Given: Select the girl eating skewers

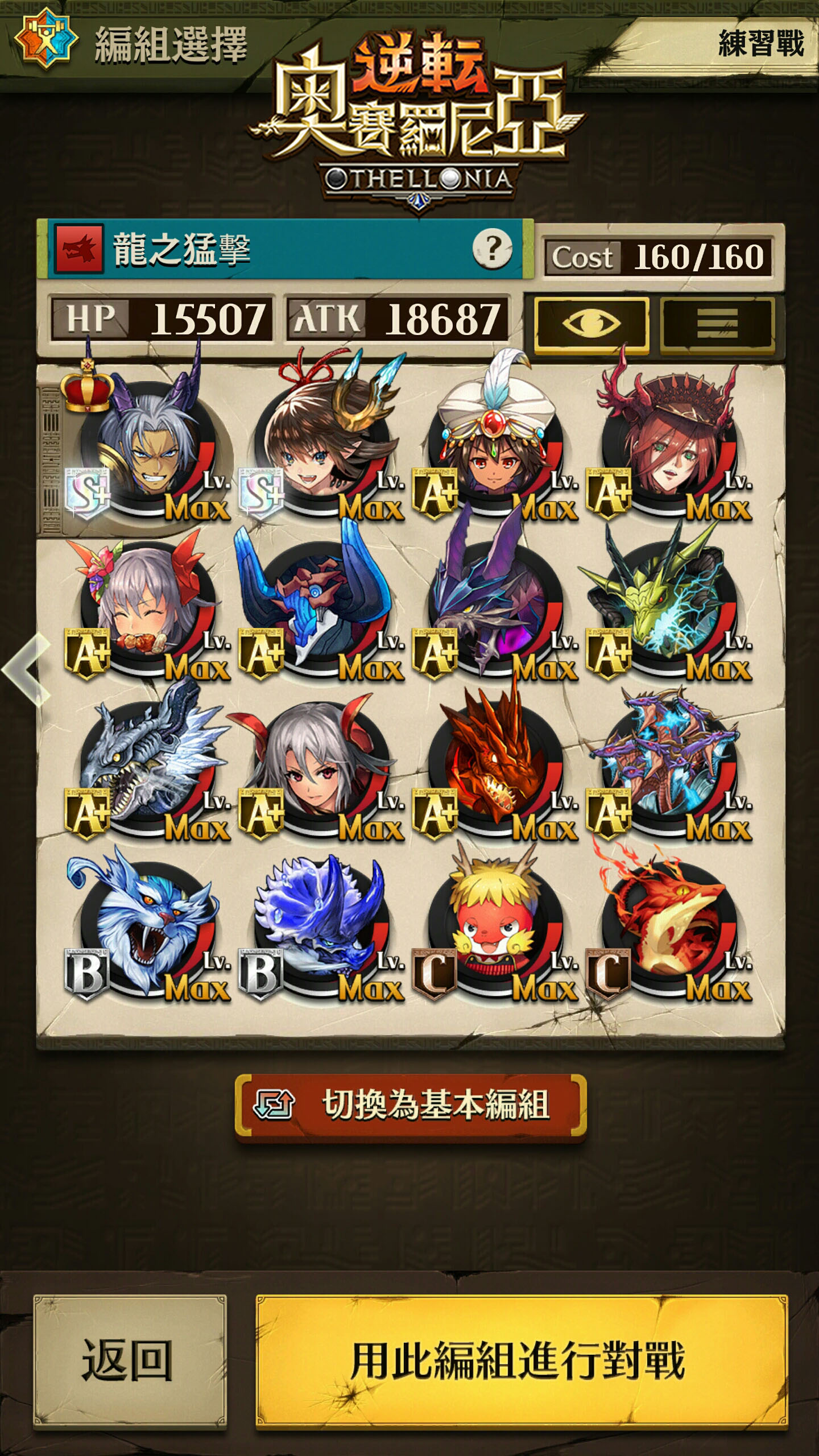Looking at the screenshot, I should pyautogui.click(x=148, y=610).
